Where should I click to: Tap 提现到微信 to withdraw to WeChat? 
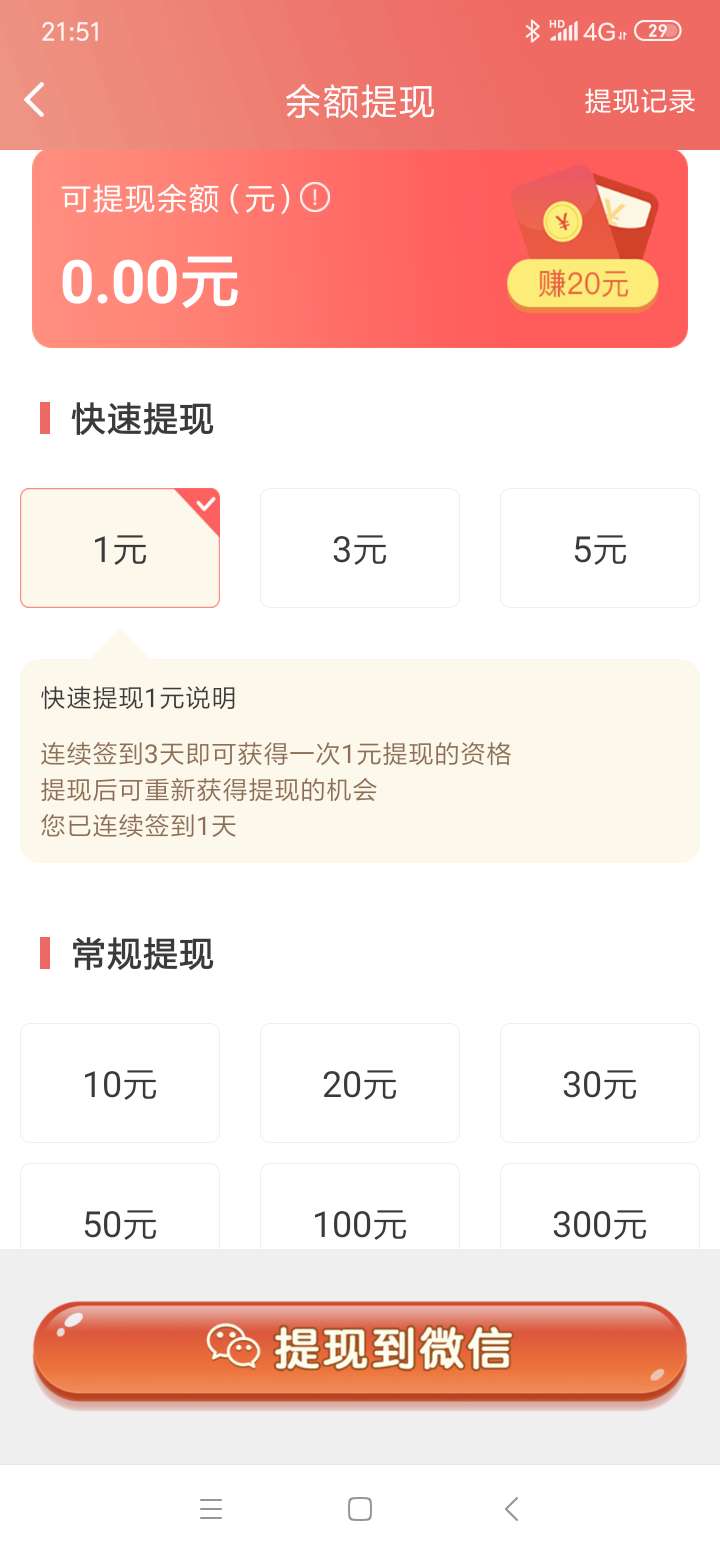click(x=360, y=1350)
